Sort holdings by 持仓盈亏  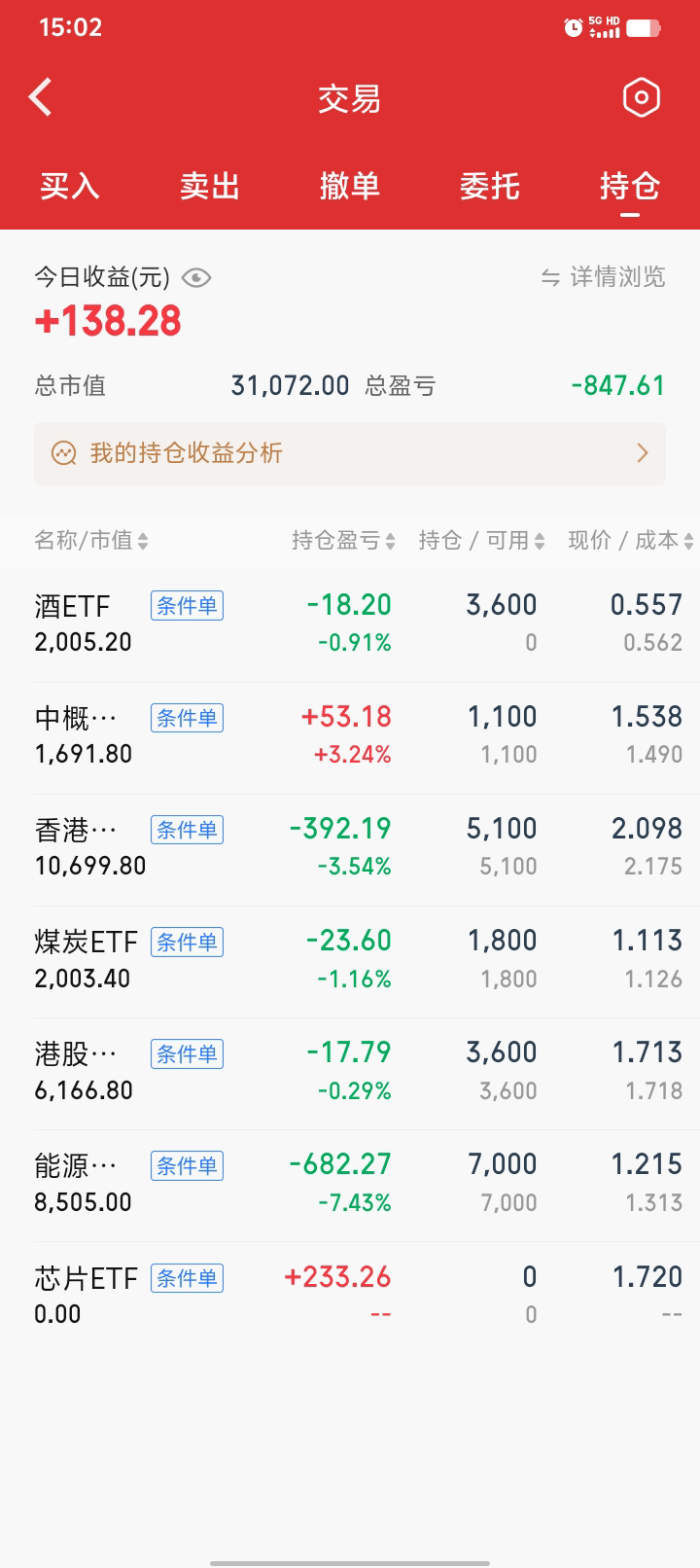pyautogui.click(x=343, y=541)
